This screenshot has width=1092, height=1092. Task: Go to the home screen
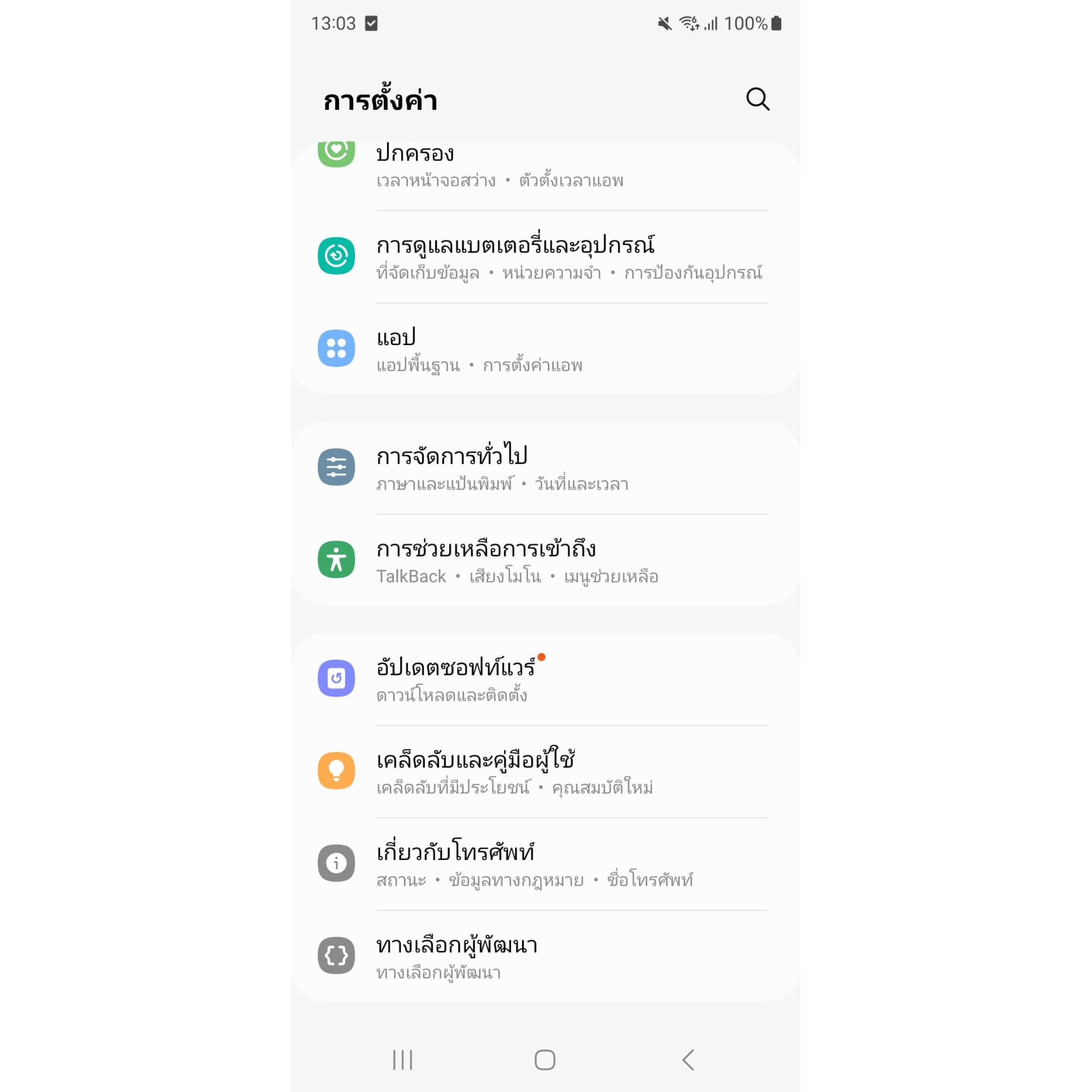click(x=545, y=1060)
